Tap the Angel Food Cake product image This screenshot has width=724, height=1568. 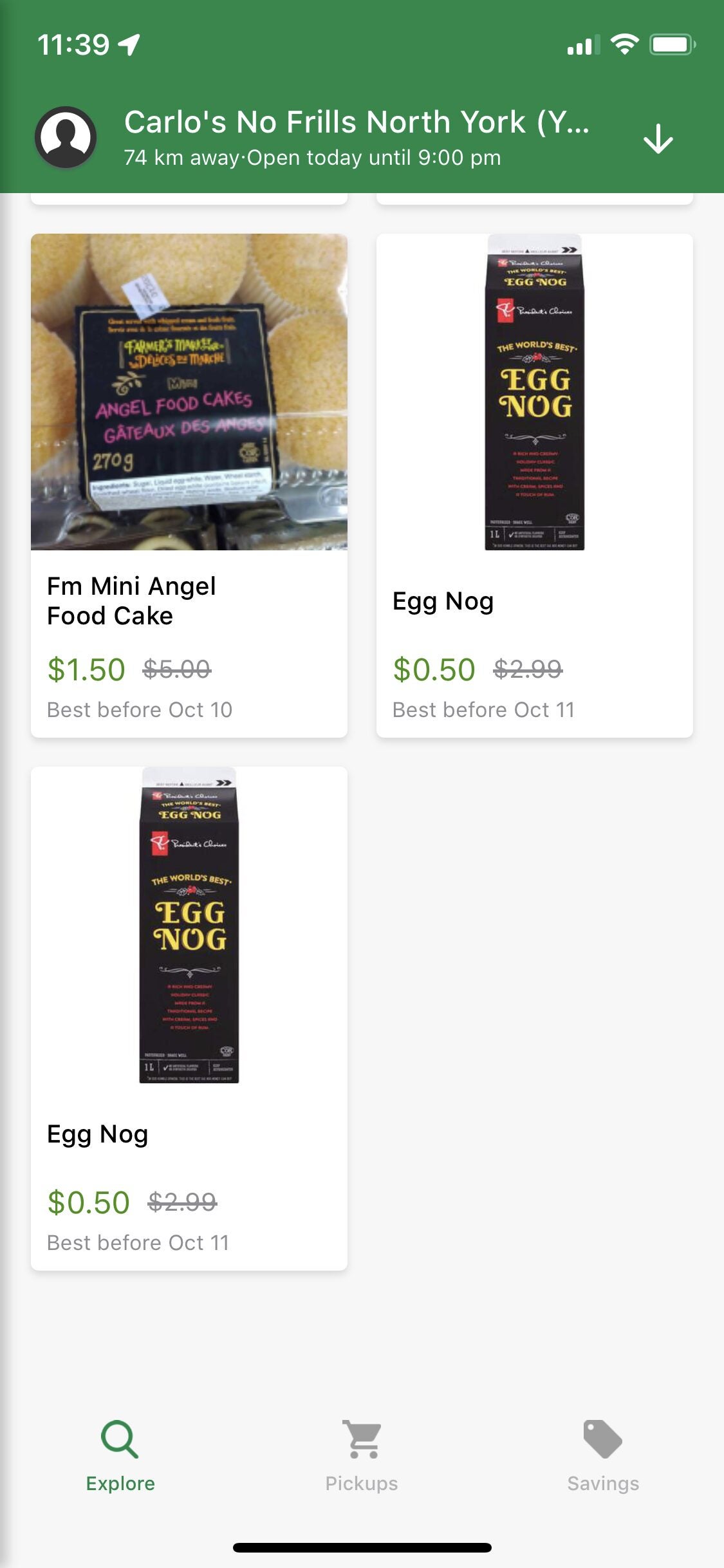point(188,391)
